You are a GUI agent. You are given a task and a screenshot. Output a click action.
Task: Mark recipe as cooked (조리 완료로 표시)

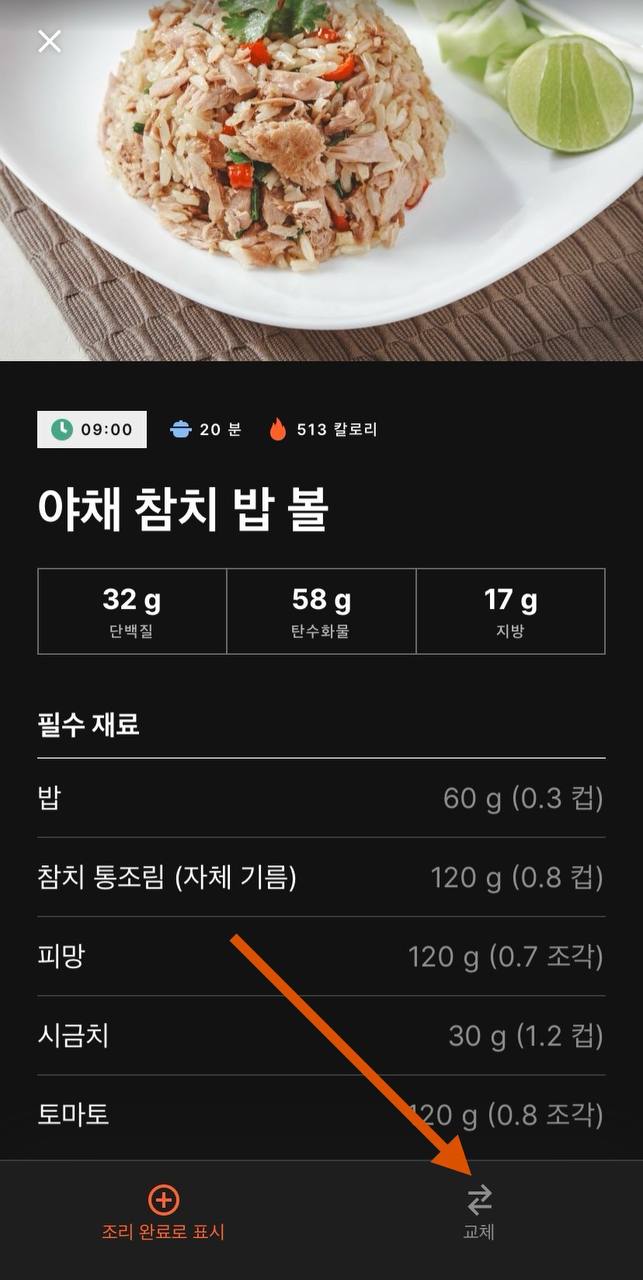click(x=163, y=1212)
